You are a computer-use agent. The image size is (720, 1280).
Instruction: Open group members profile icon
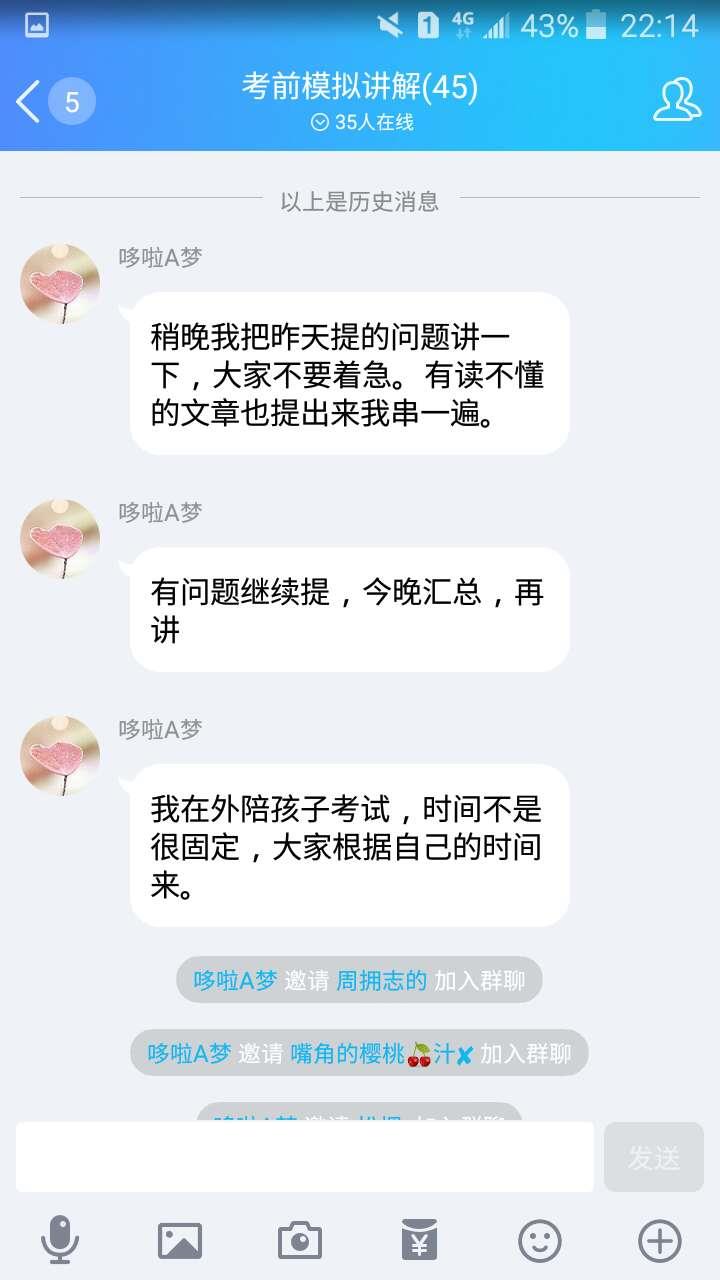[677, 100]
